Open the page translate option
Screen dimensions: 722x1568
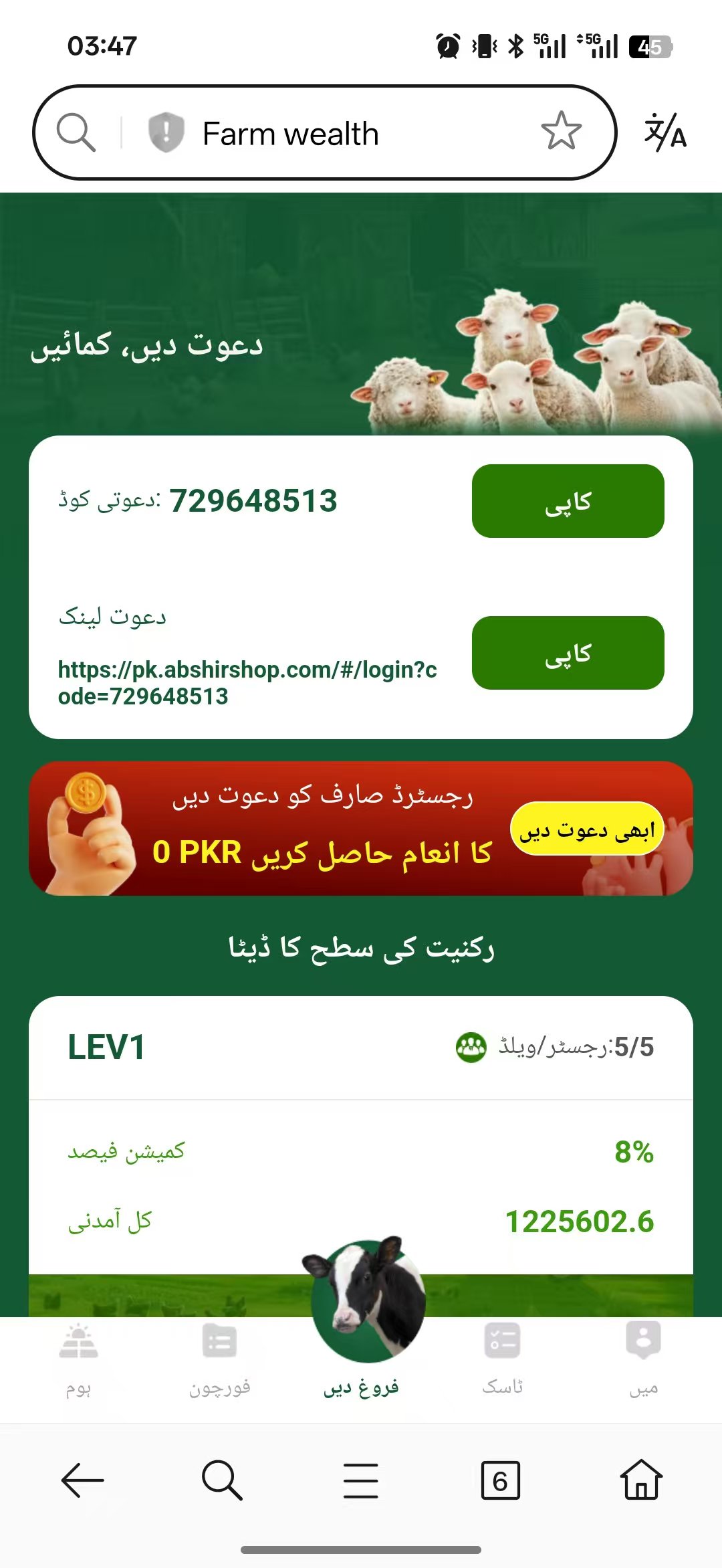pos(665,132)
